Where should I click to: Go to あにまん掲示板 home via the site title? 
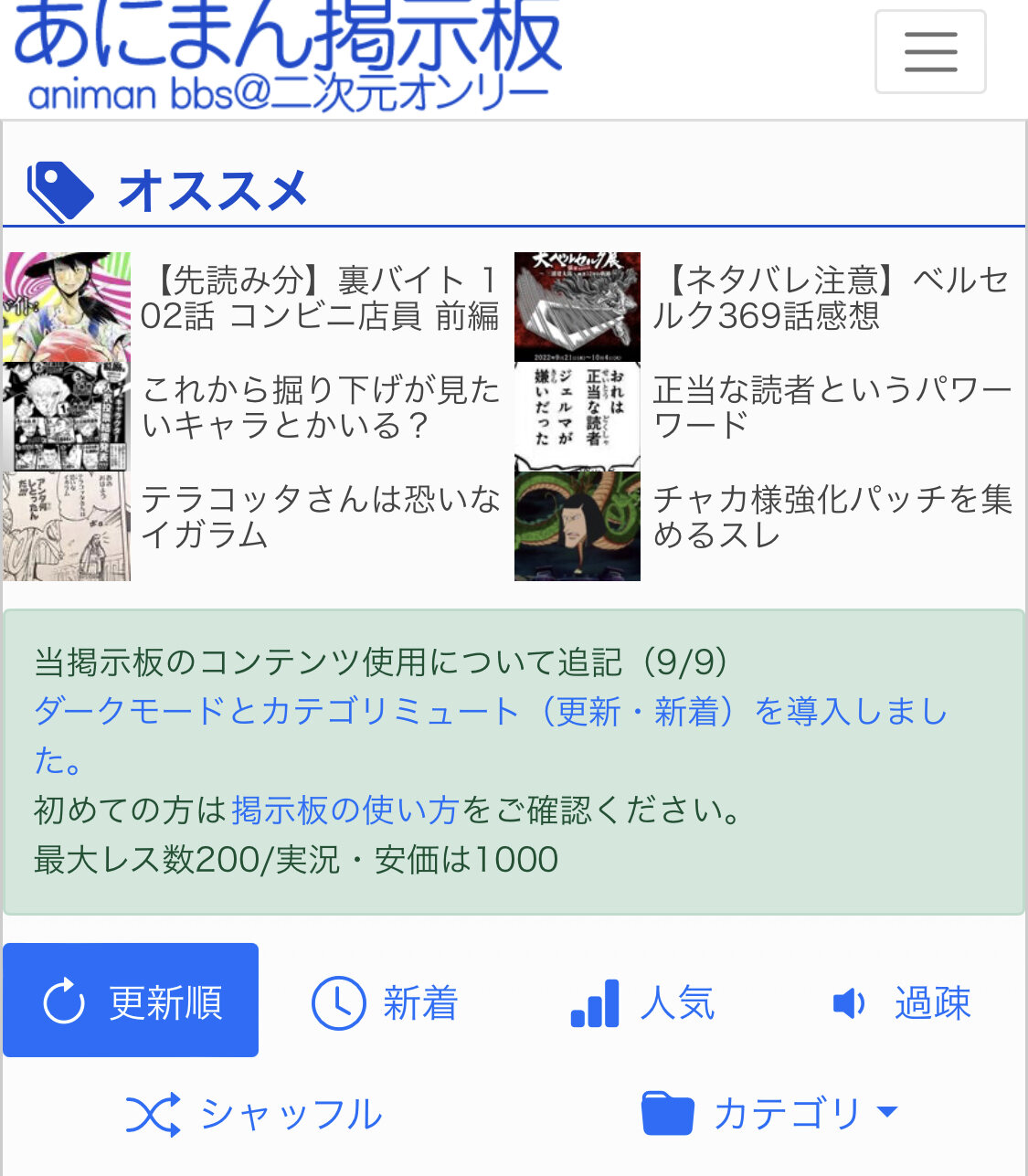[x=287, y=57]
